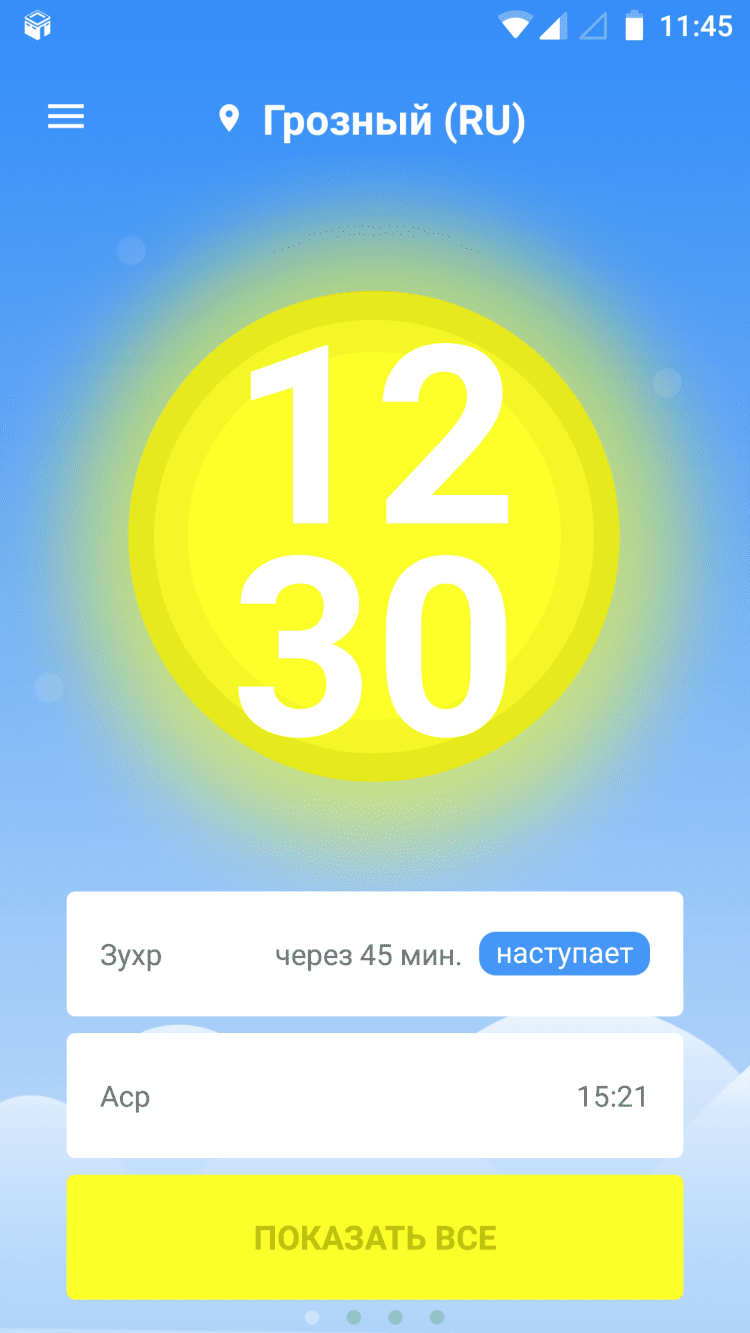This screenshot has width=750, height=1333.
Task: Change the location Грозный (RU)
Action: tap(374, 121)
